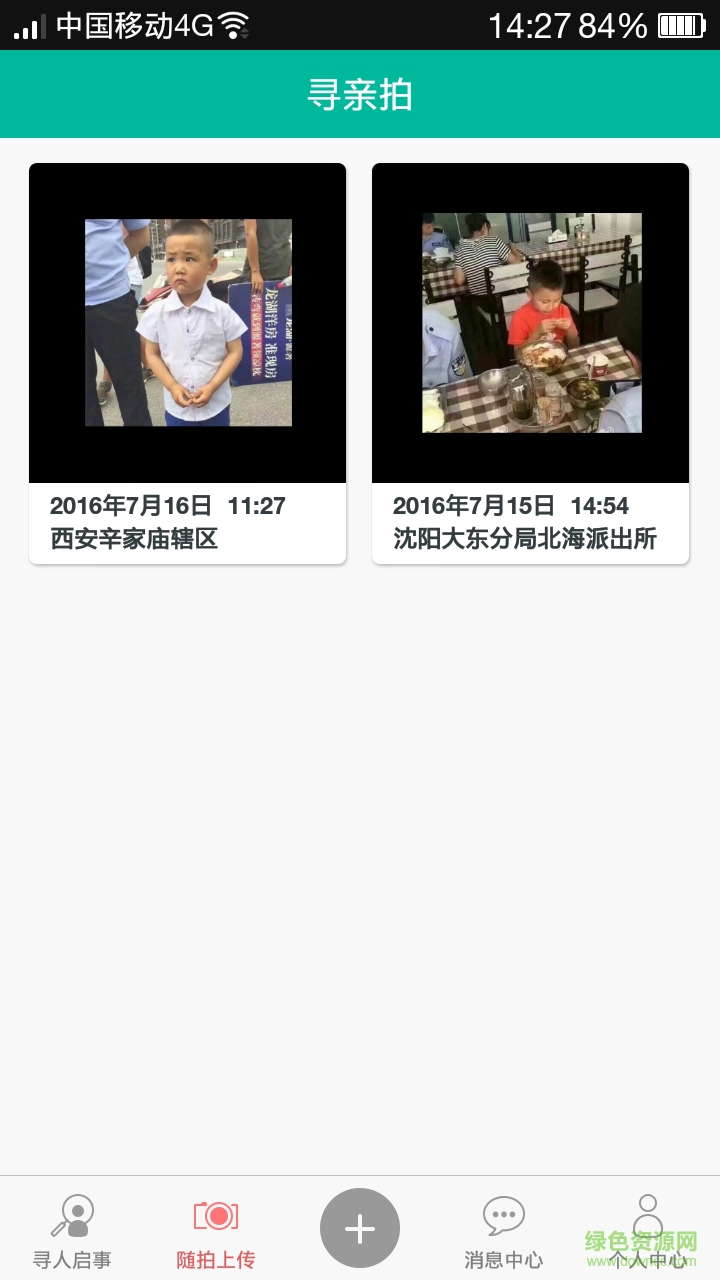This screenshot has width=720, height=1280.
Task: Open the 西安辛家庙辖区 photo card
Action: click(187, 363)
